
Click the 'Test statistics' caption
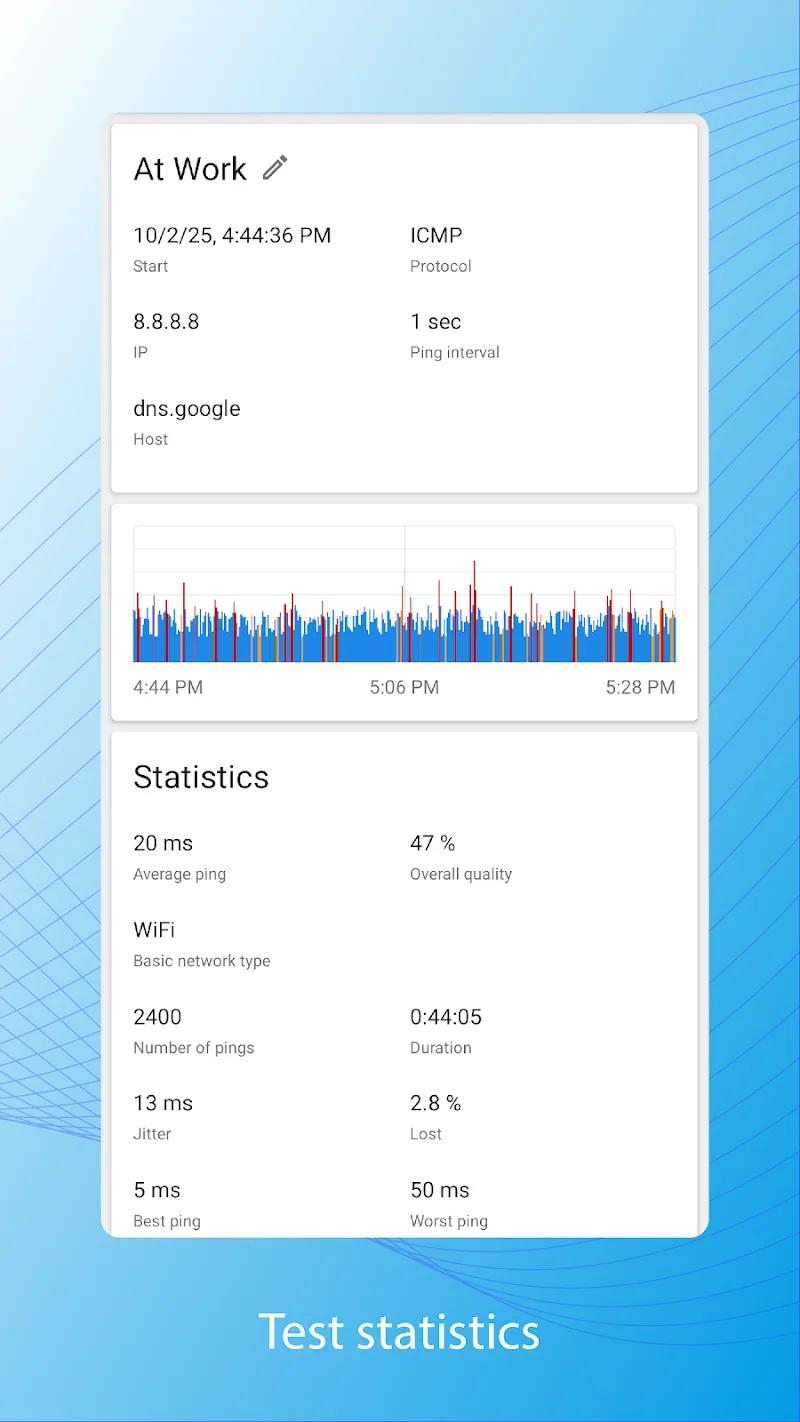coord(400,1332)
